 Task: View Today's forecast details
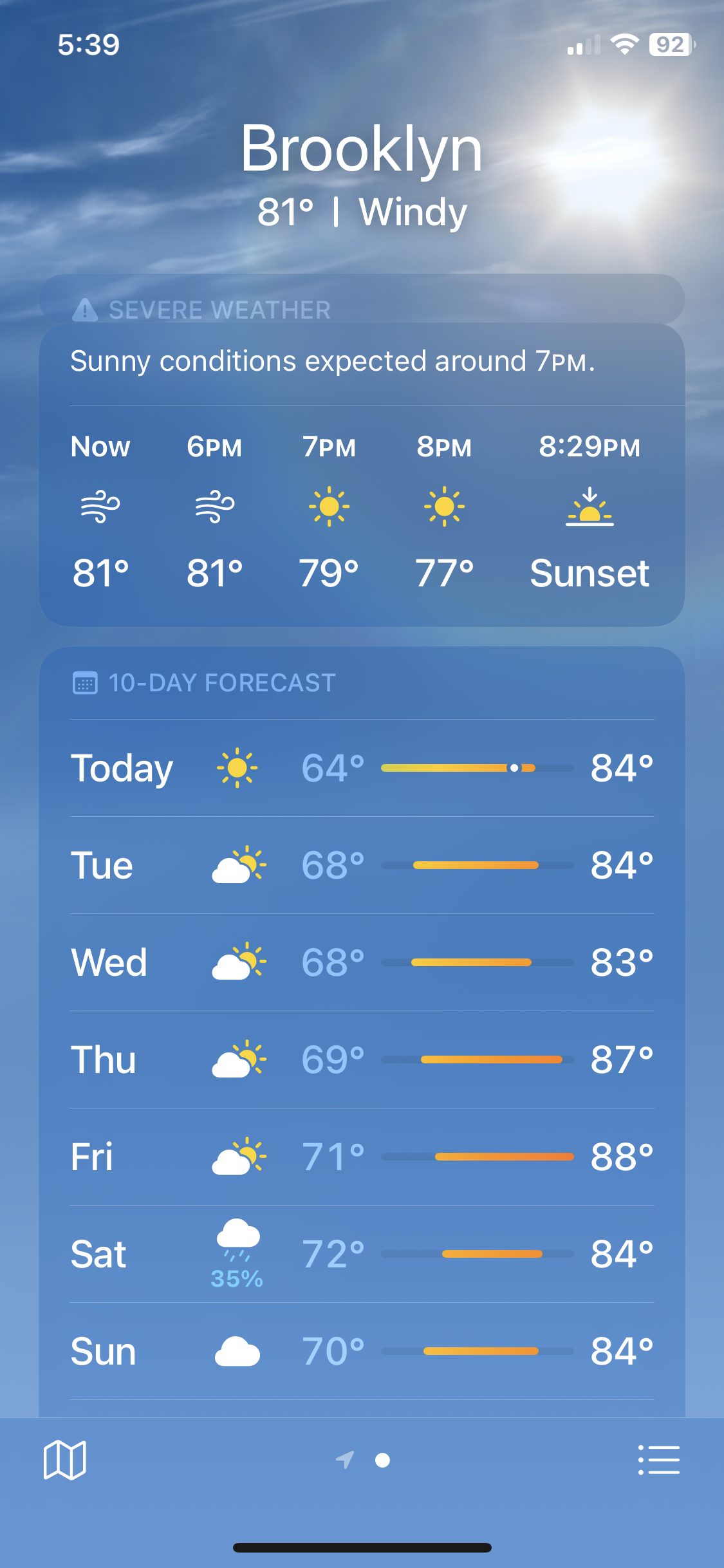(x=360, y=768)
